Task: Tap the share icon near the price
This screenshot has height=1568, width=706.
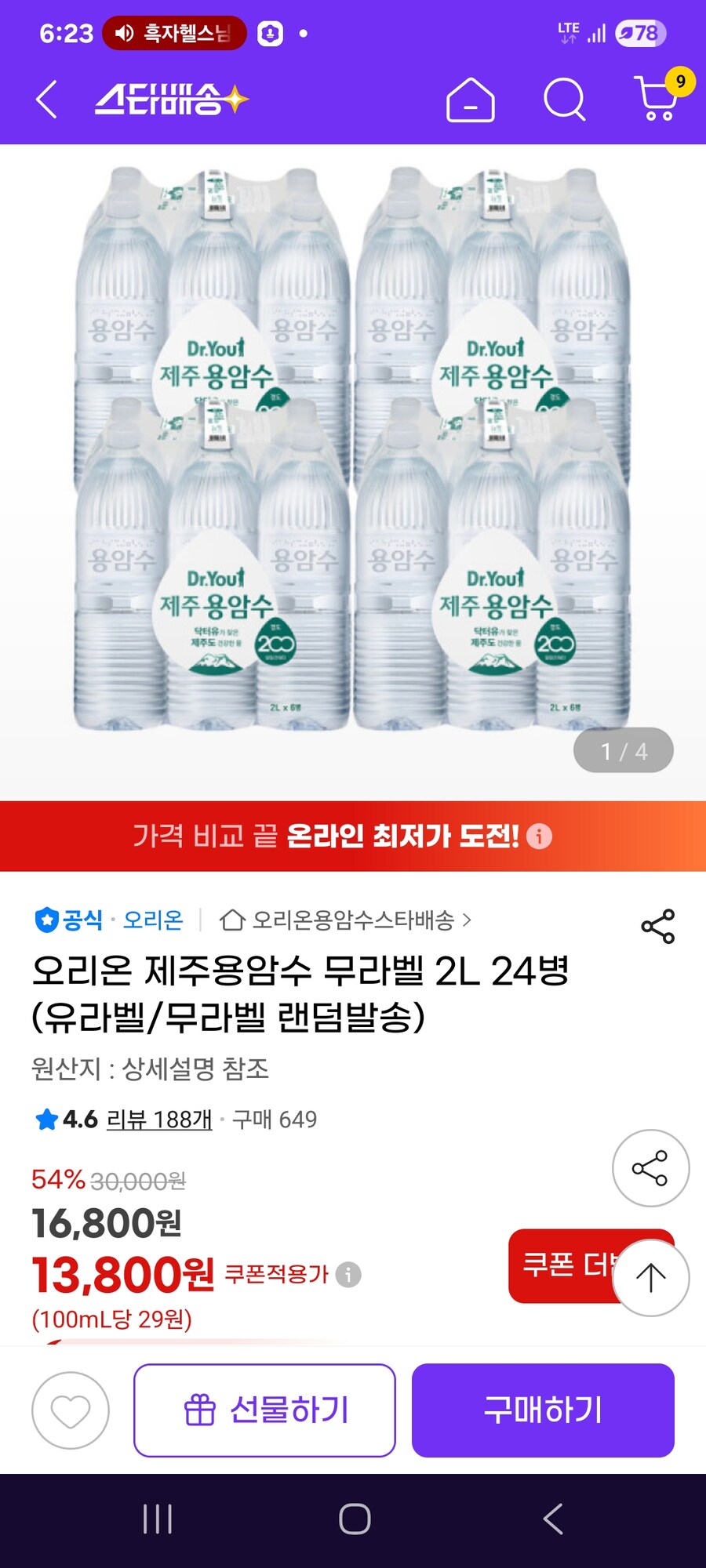Action: coord(650,1167)
